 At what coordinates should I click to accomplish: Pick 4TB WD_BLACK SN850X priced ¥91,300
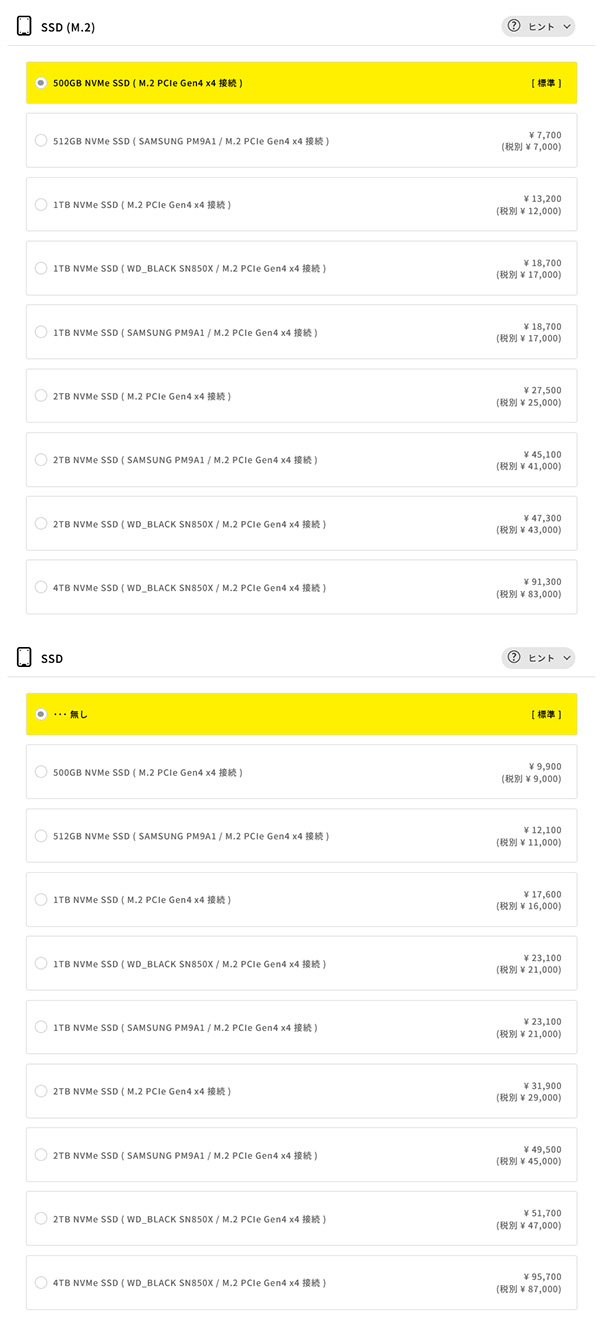coord(301,587)
